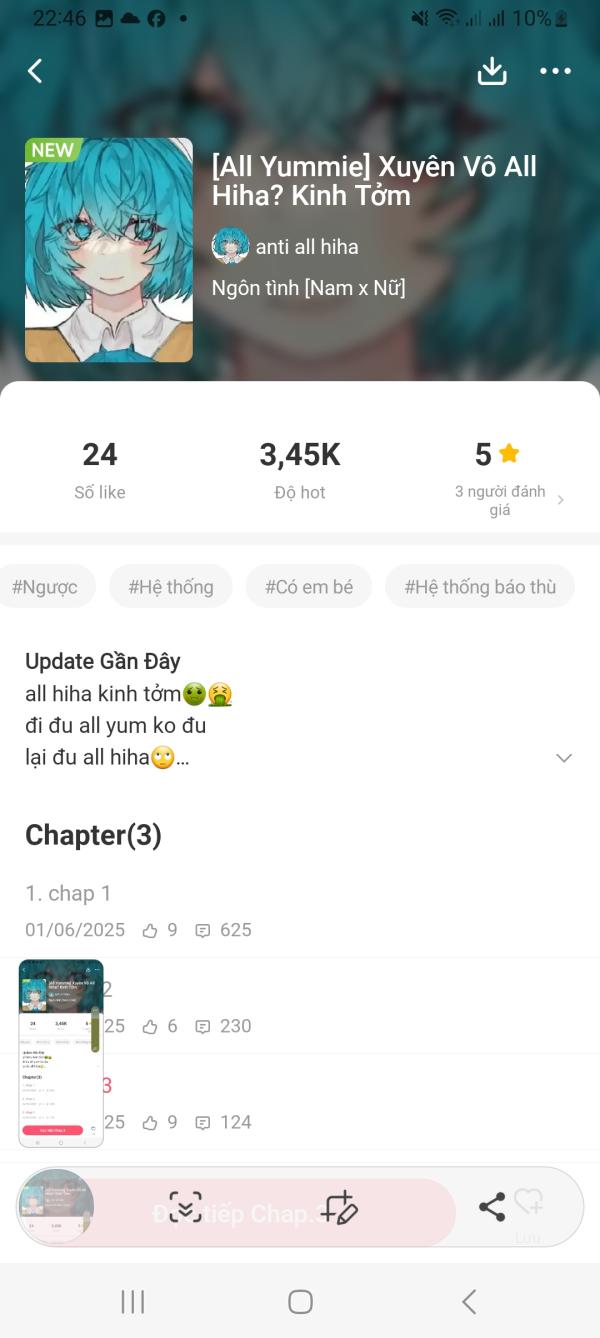600x1338 pixels.
Task: Choose the #Có em bé tag
Action: 309,587
